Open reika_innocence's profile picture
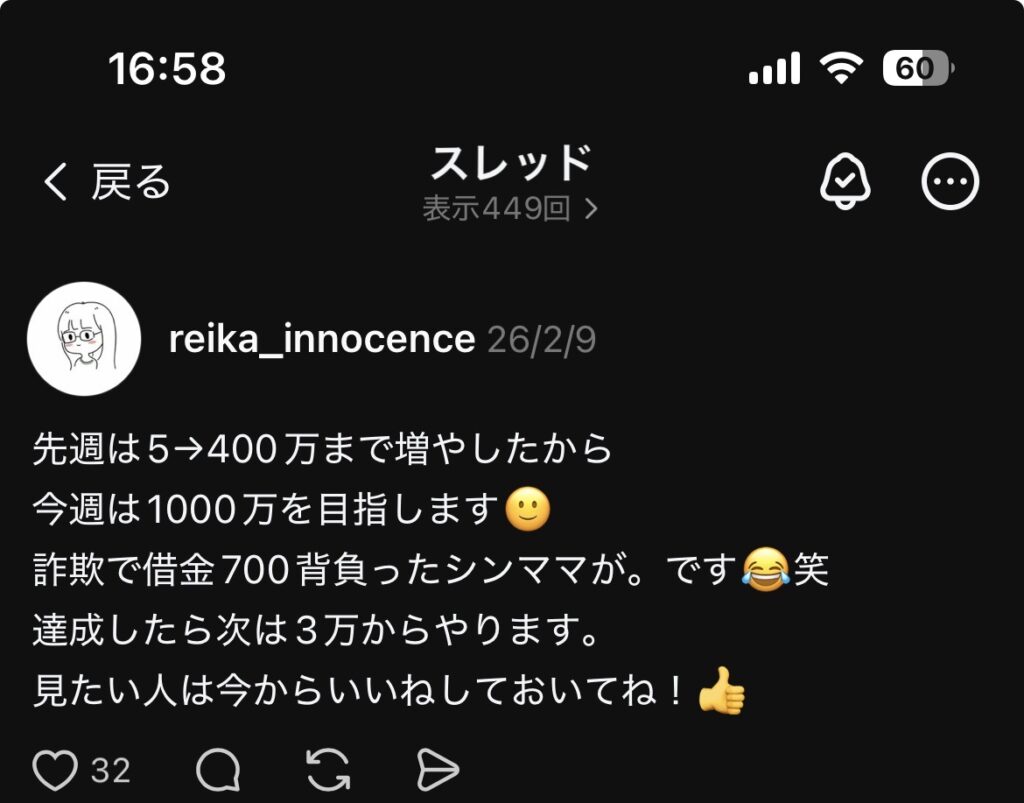This screenshot has height=803, width=1024. click(x=83, y=339)
